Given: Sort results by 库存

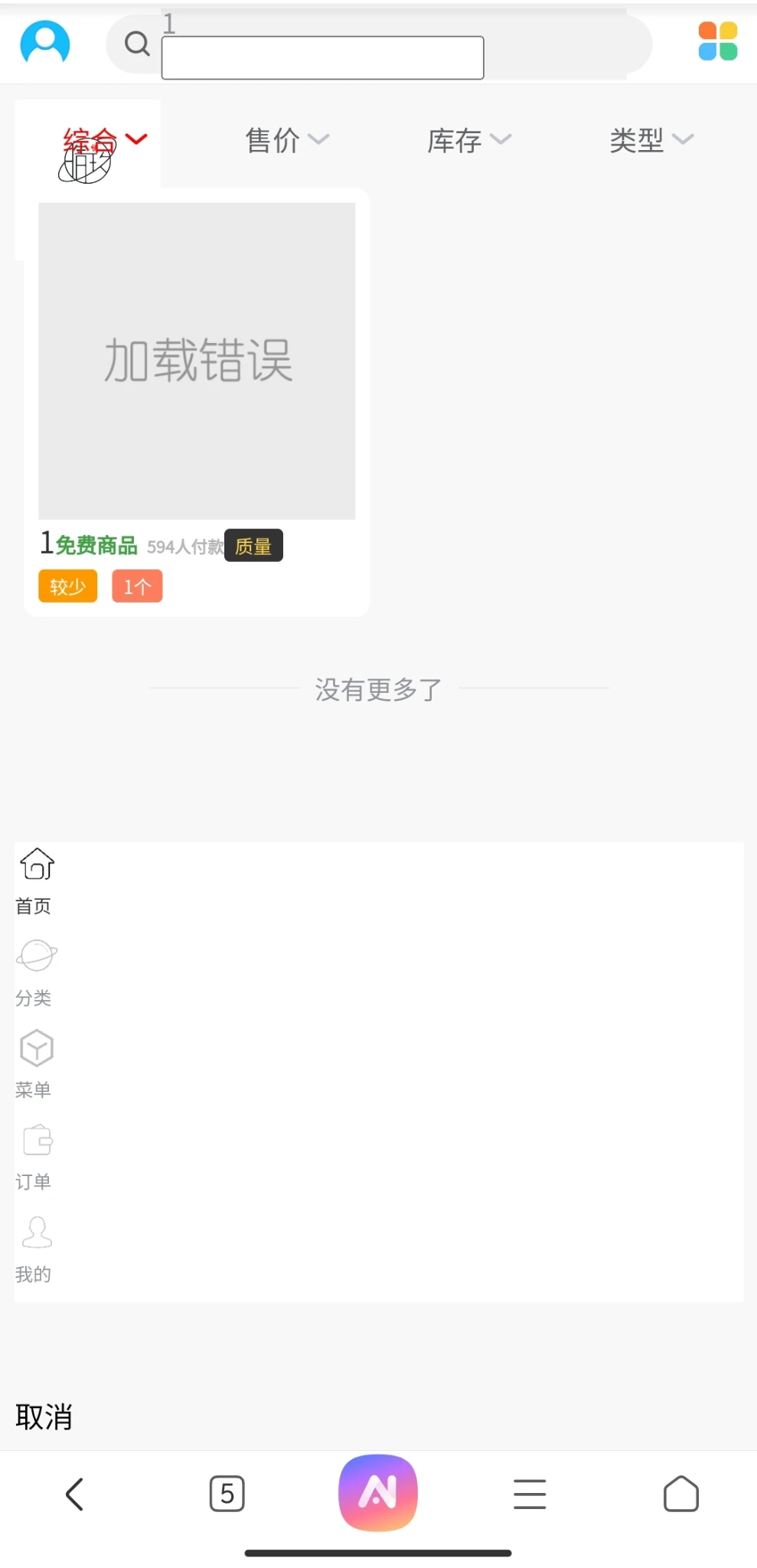Looking at the screenshot, I should 468,140.
